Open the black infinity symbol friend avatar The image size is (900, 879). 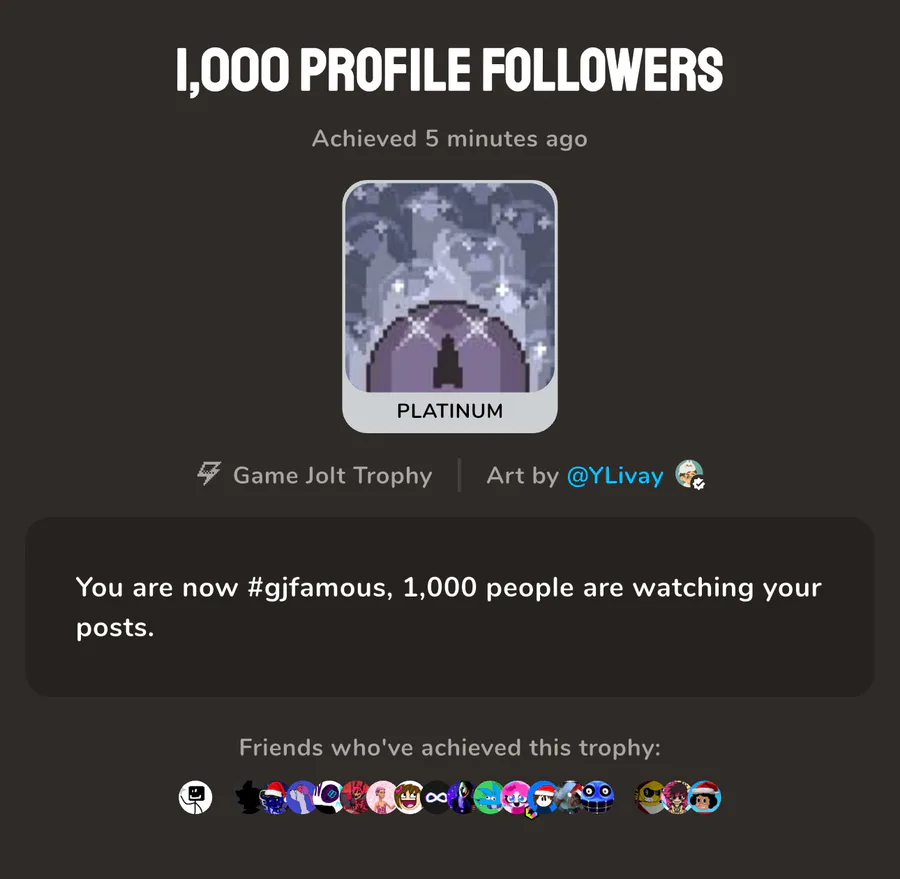pyautogui.click(x=436, y=797)
